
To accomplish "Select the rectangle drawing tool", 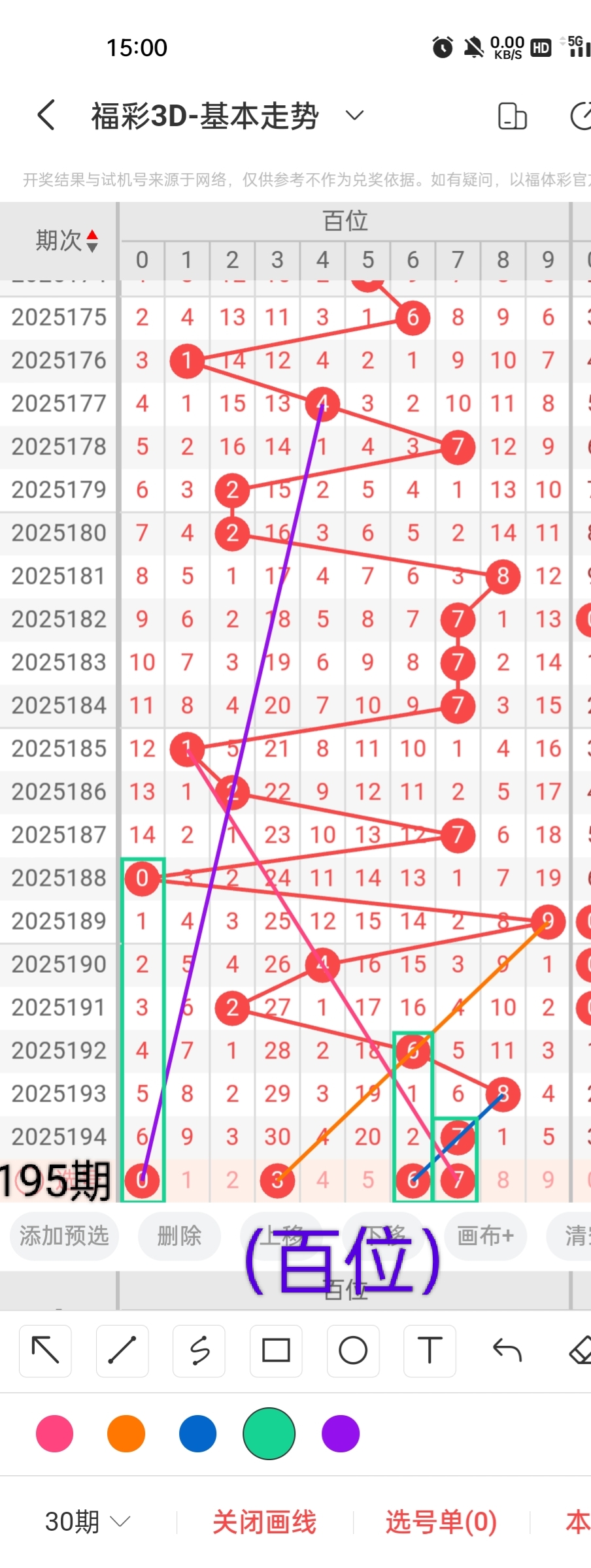I will click(x=276, y=1350).
